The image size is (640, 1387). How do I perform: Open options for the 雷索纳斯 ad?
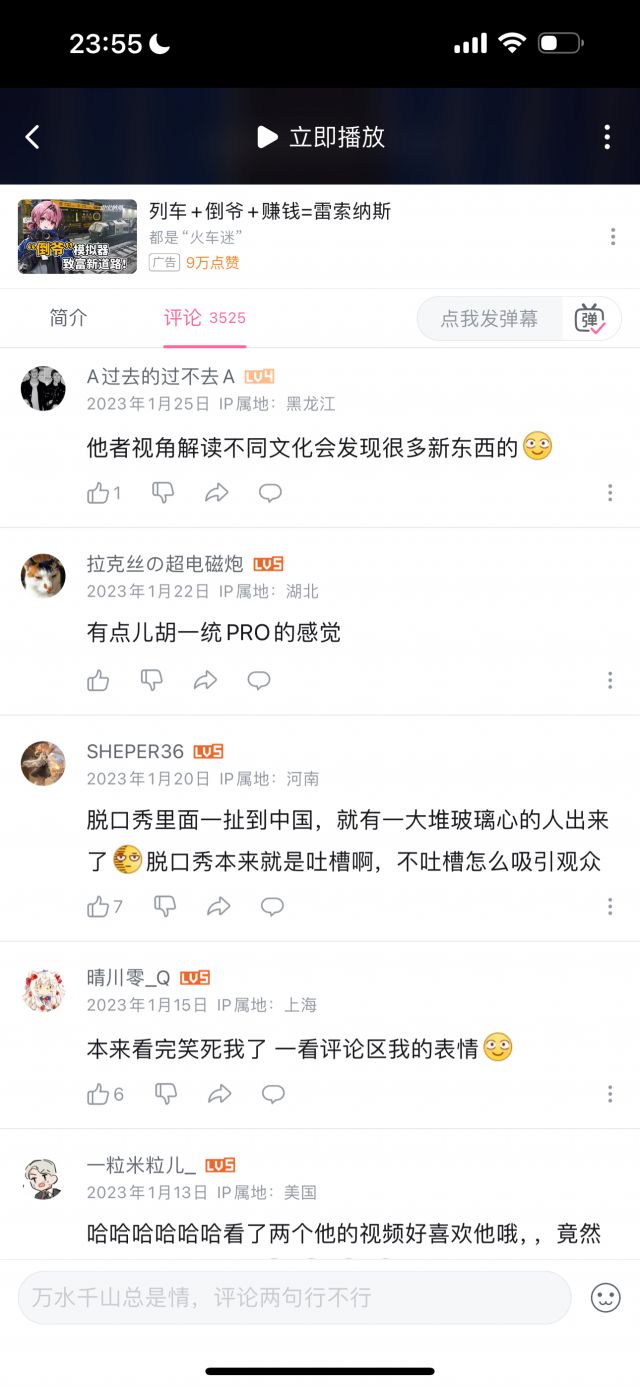click(612, 237)
